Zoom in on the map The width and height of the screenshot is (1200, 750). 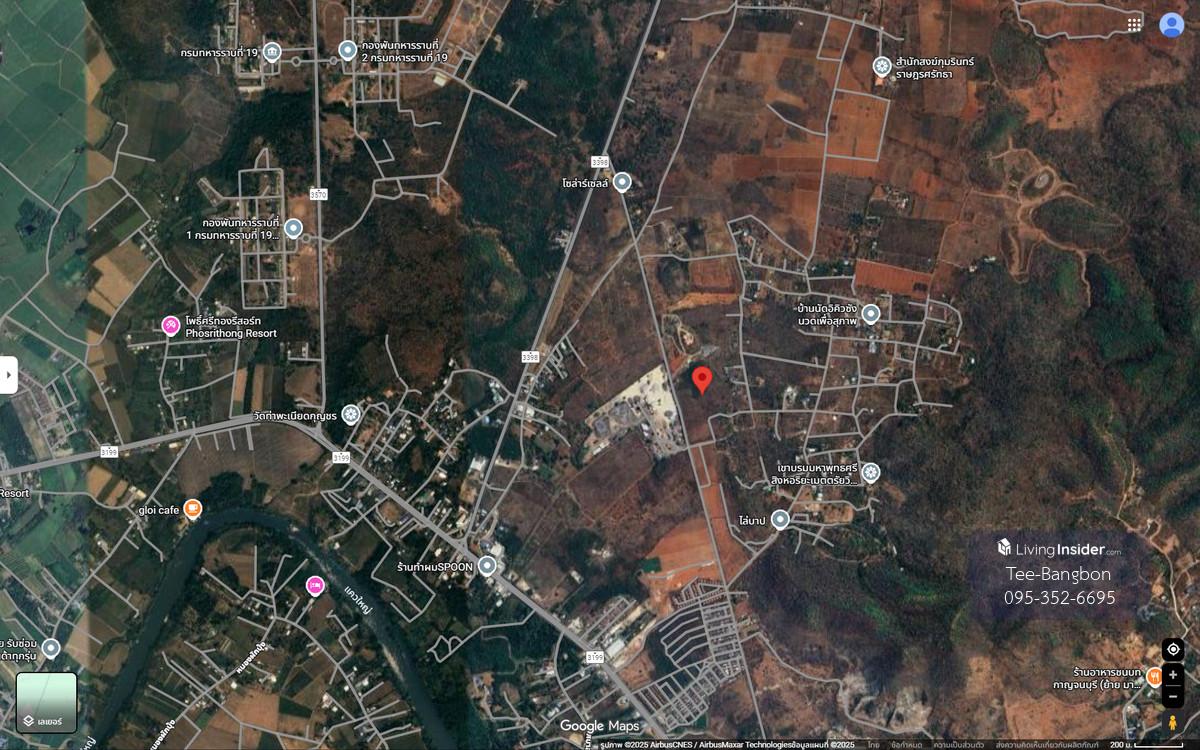coord(1173,675)
